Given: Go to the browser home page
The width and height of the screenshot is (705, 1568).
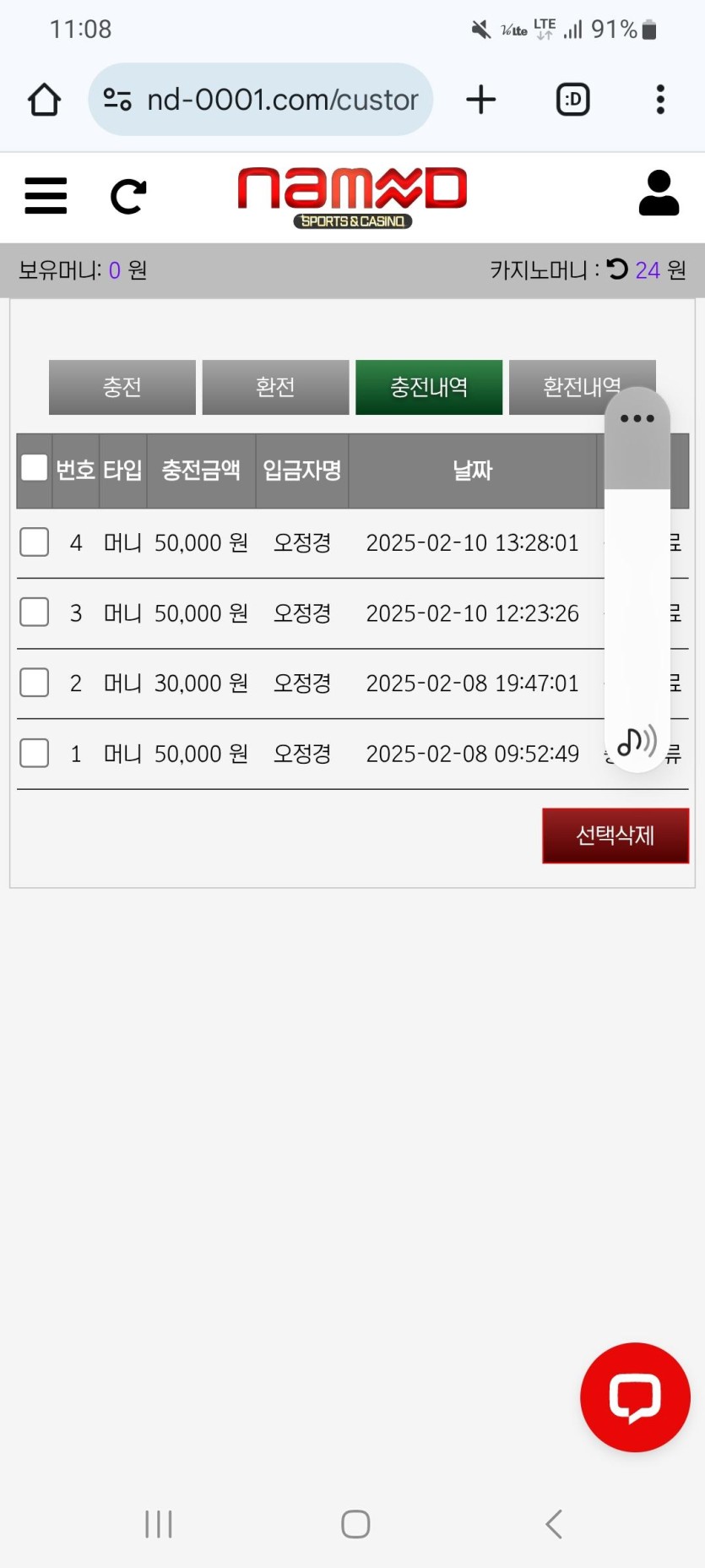Looking at the screenshot, I should [45, 100].
